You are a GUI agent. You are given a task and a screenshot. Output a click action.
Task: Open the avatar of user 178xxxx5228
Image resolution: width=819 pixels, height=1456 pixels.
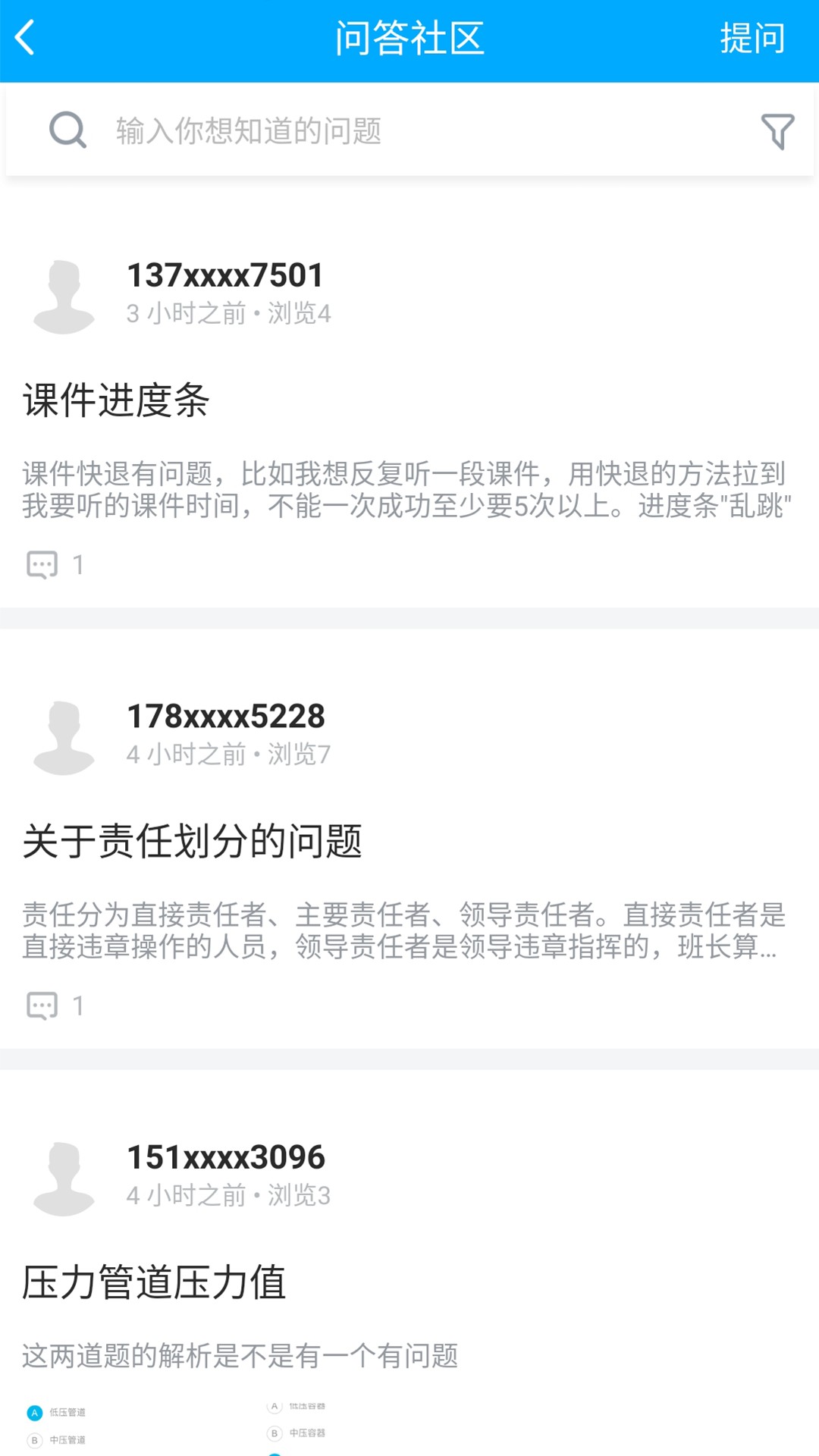[64, 737]
